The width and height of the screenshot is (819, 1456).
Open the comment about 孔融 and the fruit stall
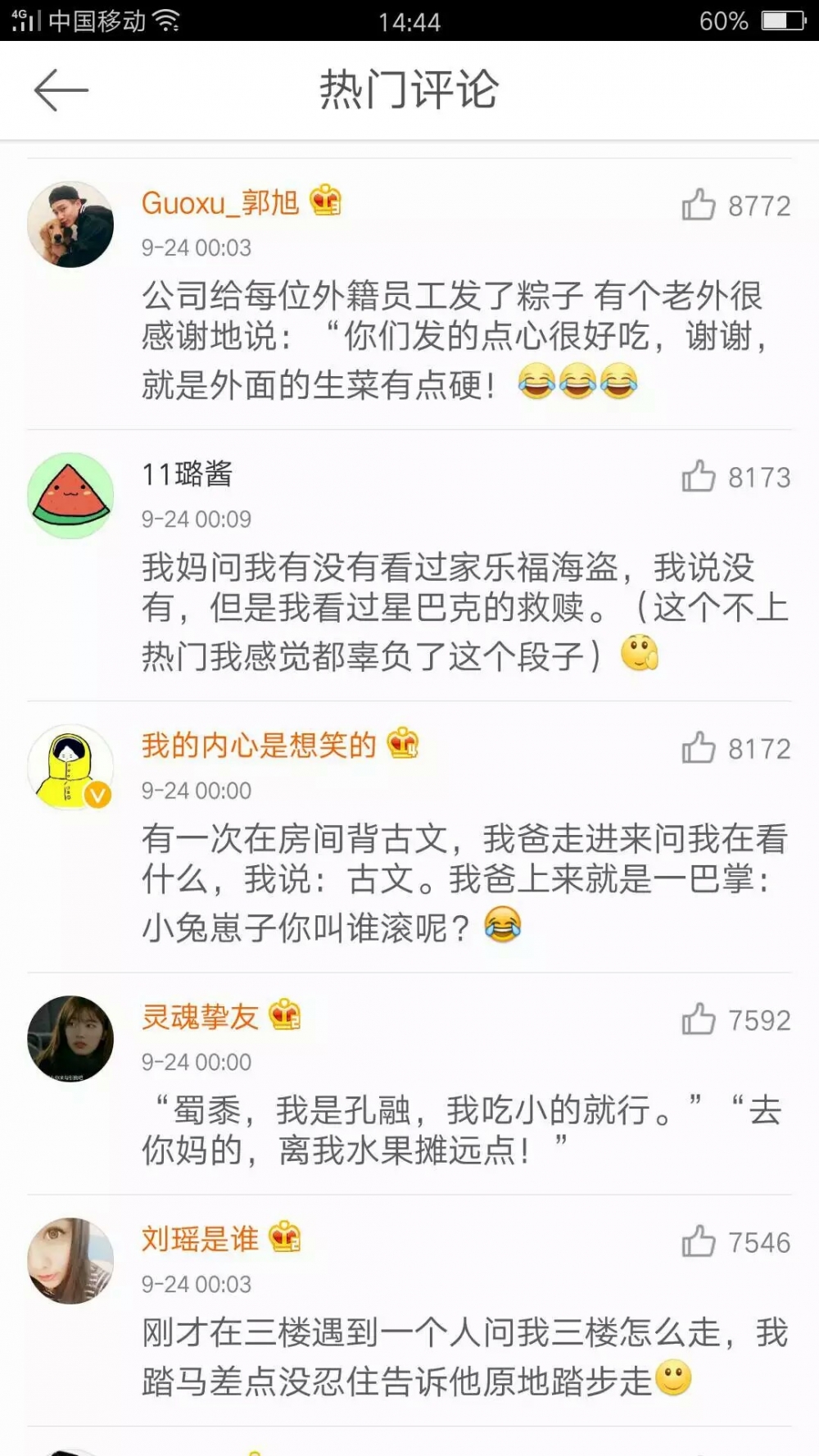[x=463, y=1130]
